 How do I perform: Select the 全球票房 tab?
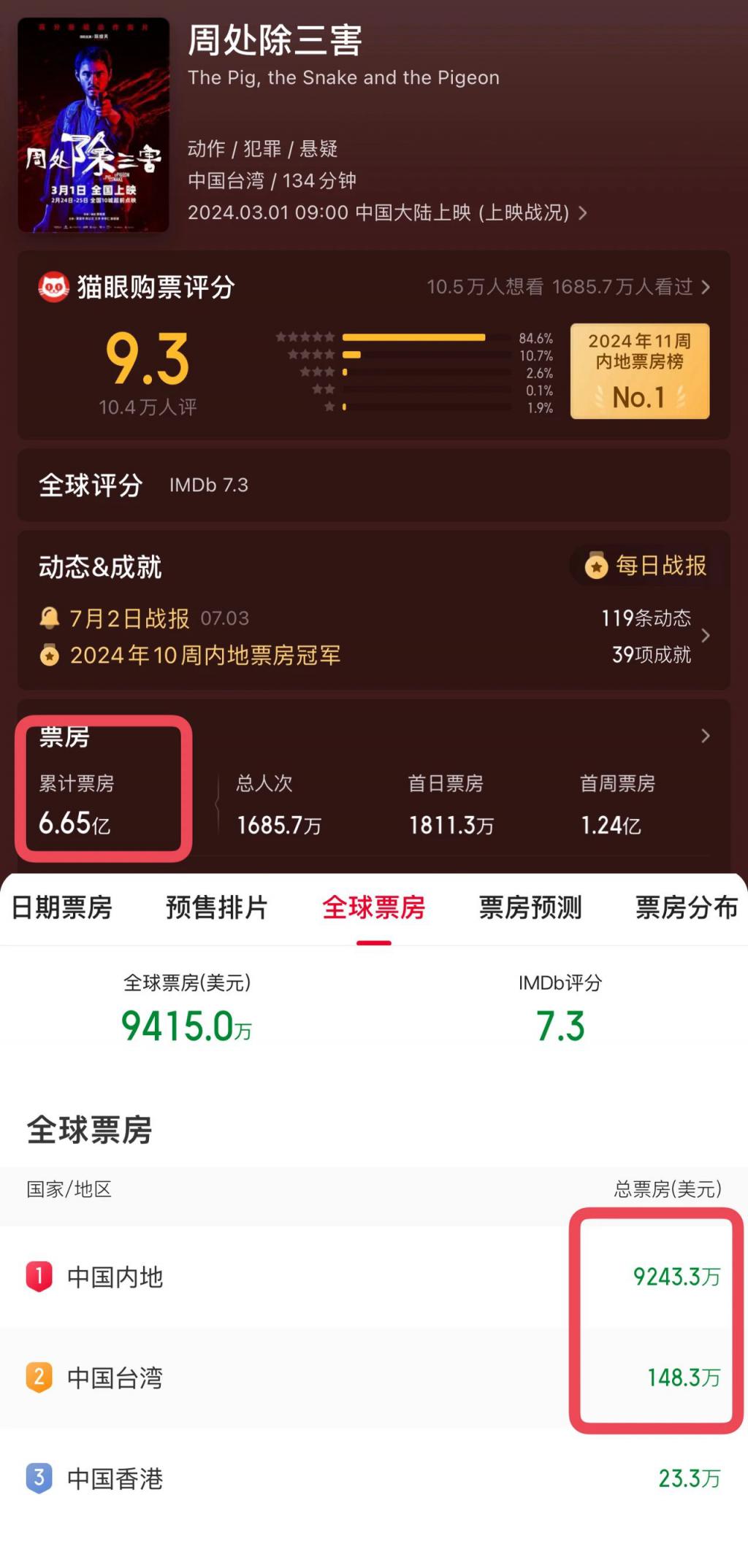(373, 907)
